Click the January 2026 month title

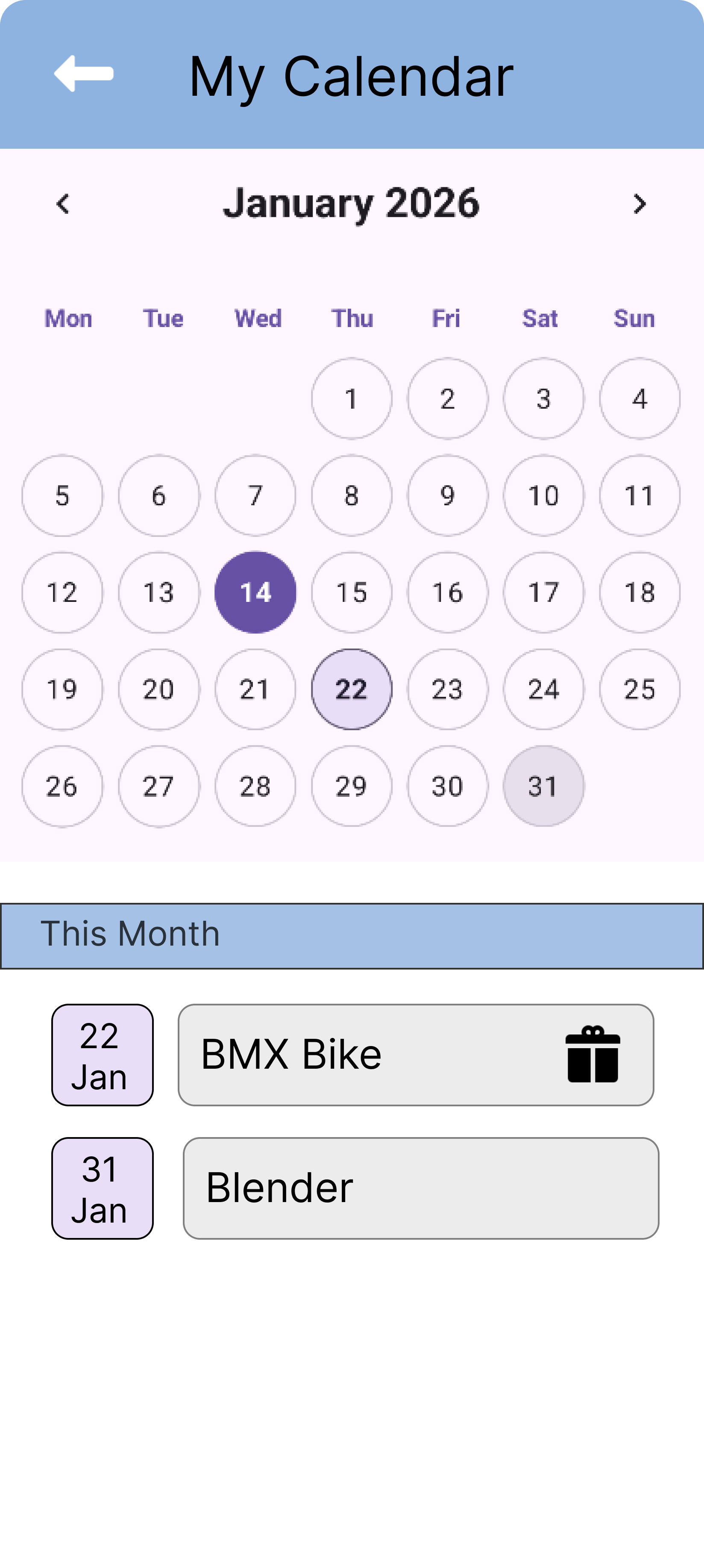pos(352,204)
